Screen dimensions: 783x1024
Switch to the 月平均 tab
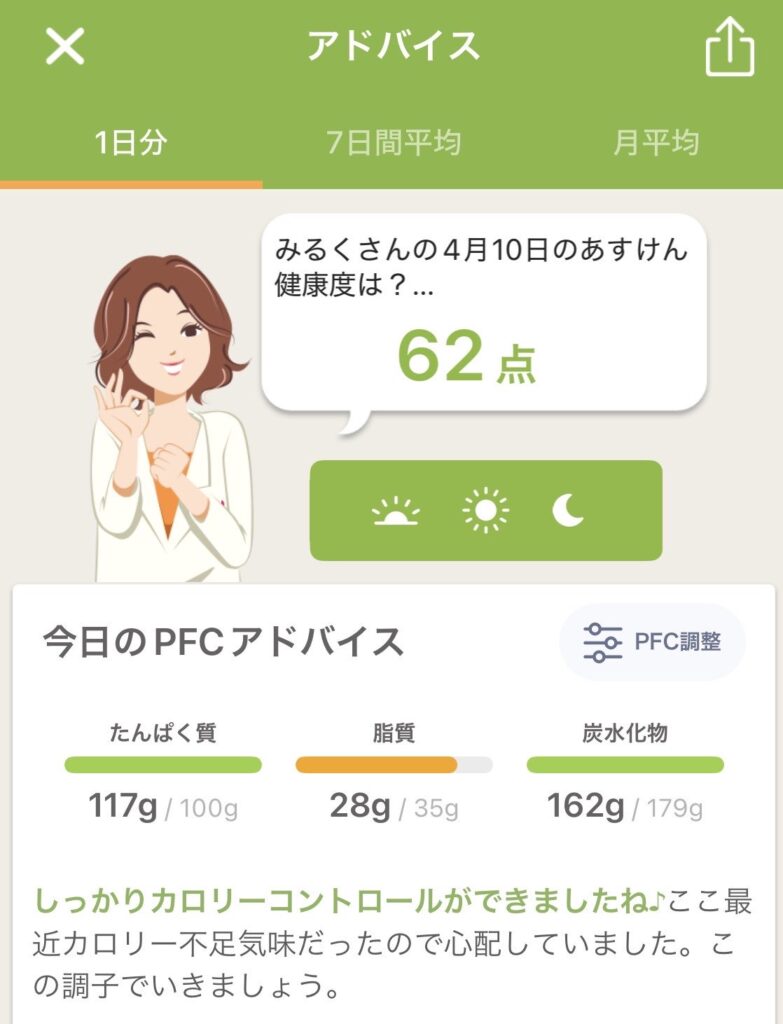click(x=655, y=143)
